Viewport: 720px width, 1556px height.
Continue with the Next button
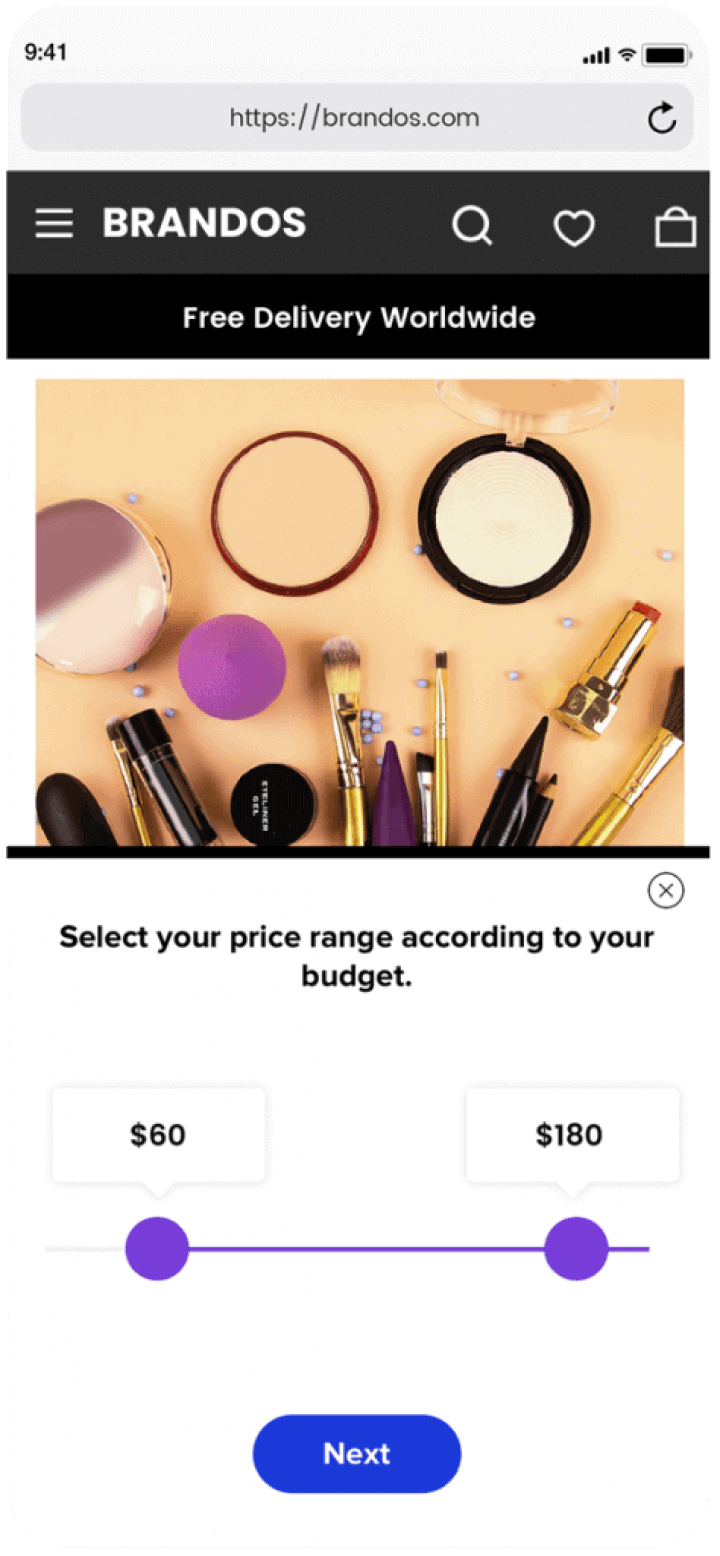[x=357, y=1453]
